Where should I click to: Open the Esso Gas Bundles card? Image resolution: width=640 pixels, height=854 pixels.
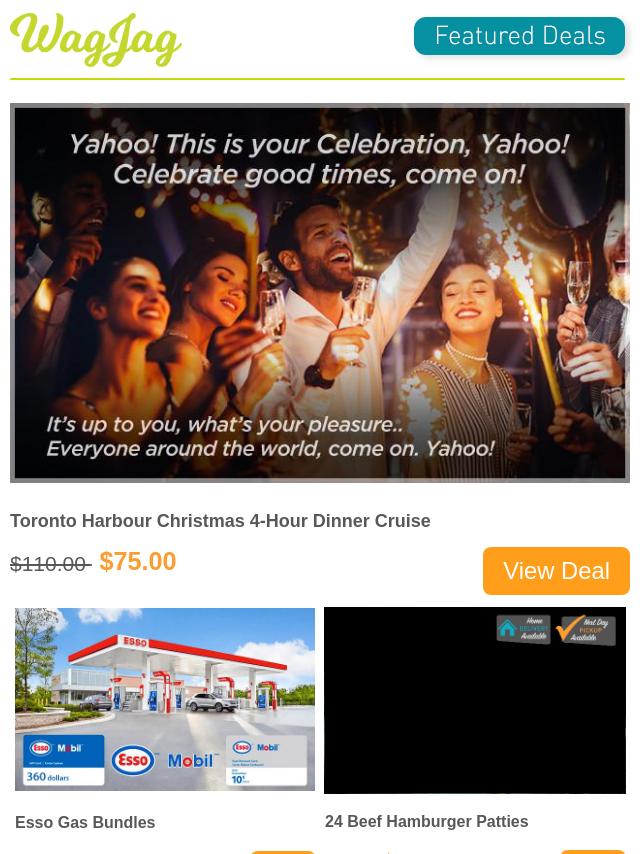click(165, 699)
